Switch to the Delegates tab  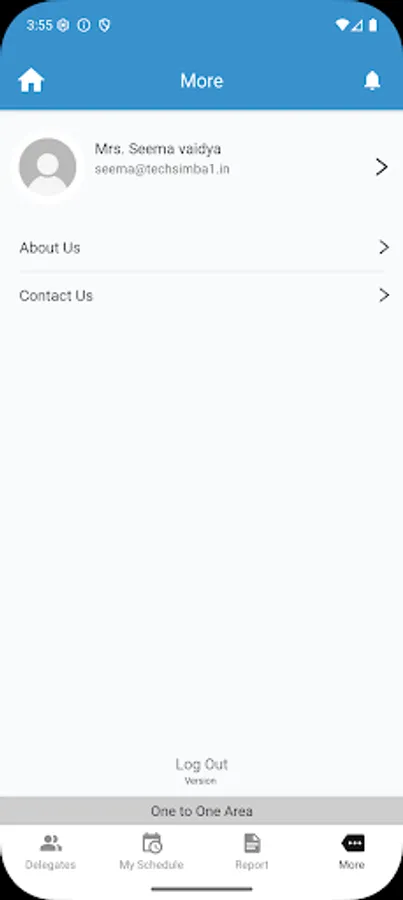click(x=51, y=852)
